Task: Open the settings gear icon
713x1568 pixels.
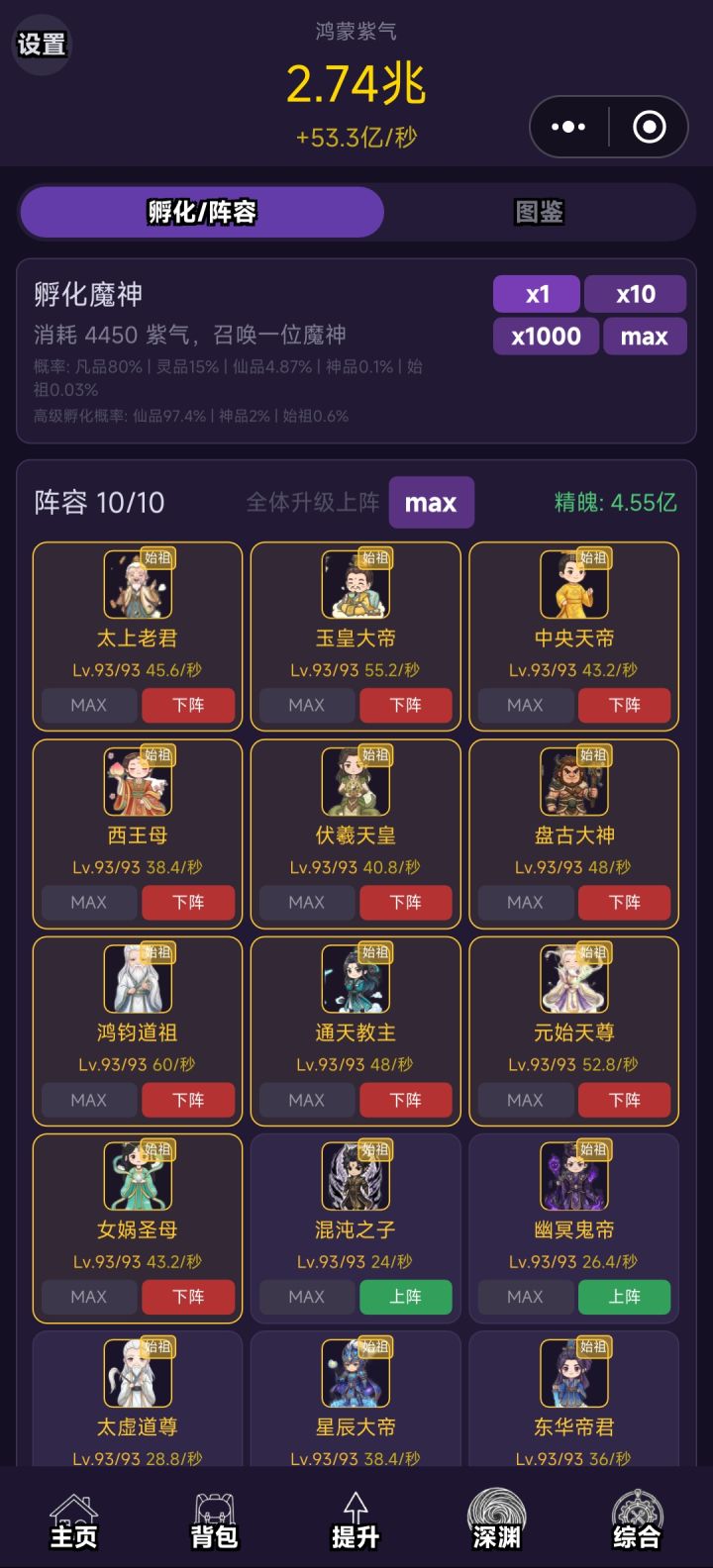Action: (x=42, y=44)
